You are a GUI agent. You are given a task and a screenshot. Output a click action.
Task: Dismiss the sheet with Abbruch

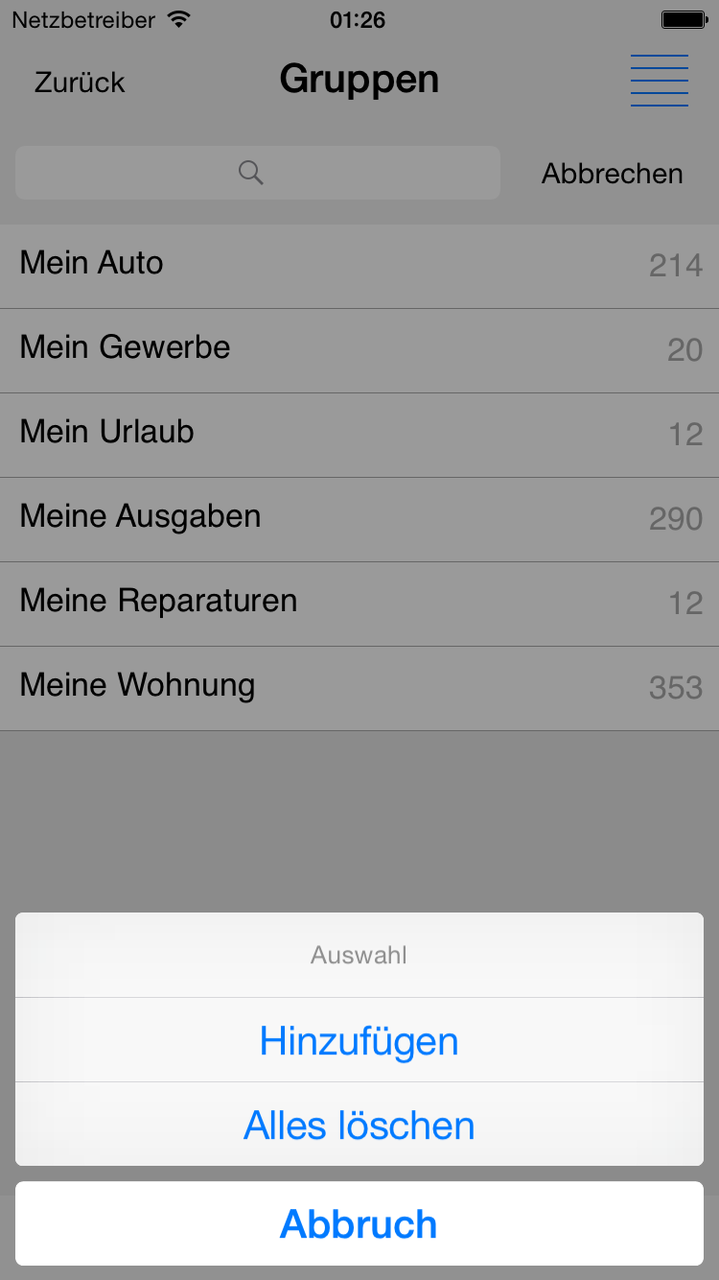click(359, 1224)
